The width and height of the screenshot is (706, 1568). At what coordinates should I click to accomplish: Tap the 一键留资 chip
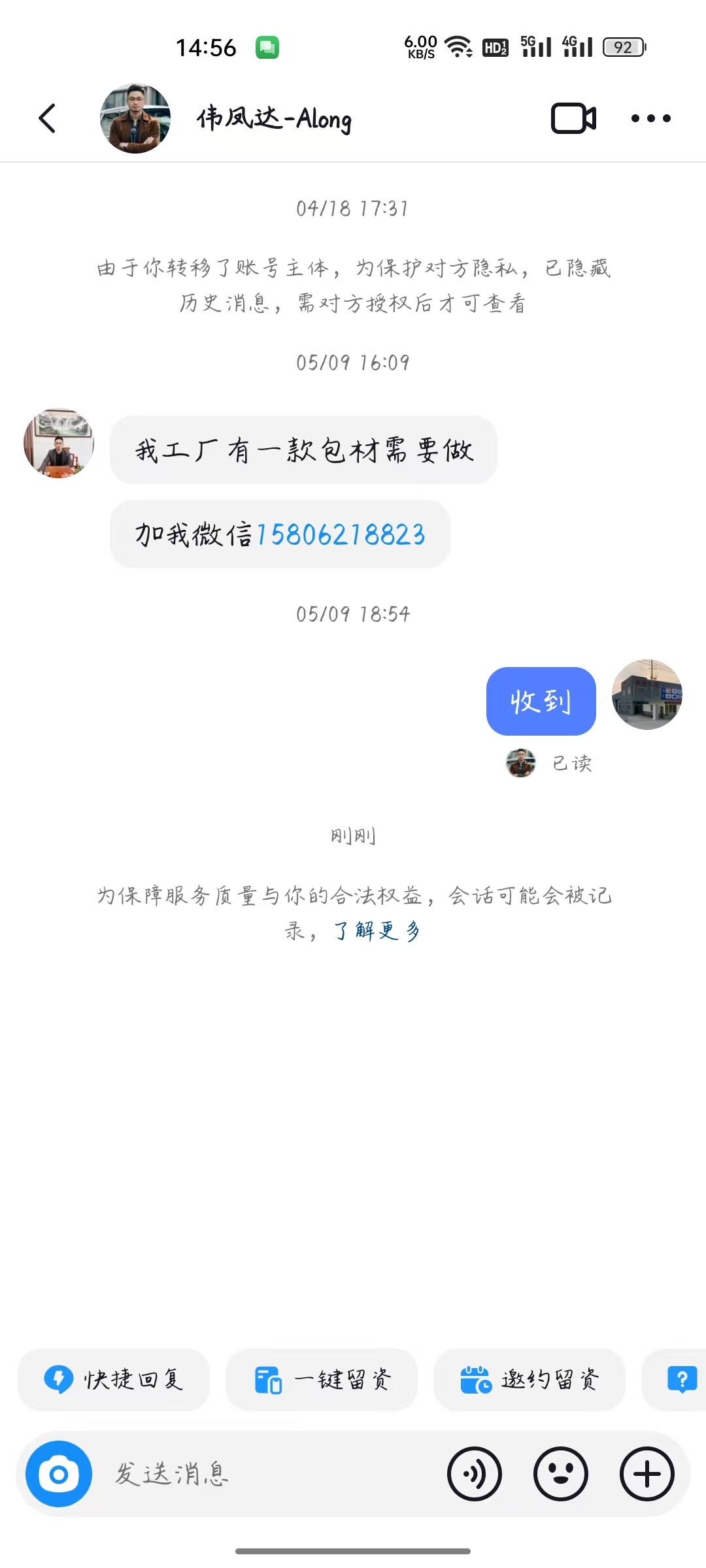click(322, 1380)
